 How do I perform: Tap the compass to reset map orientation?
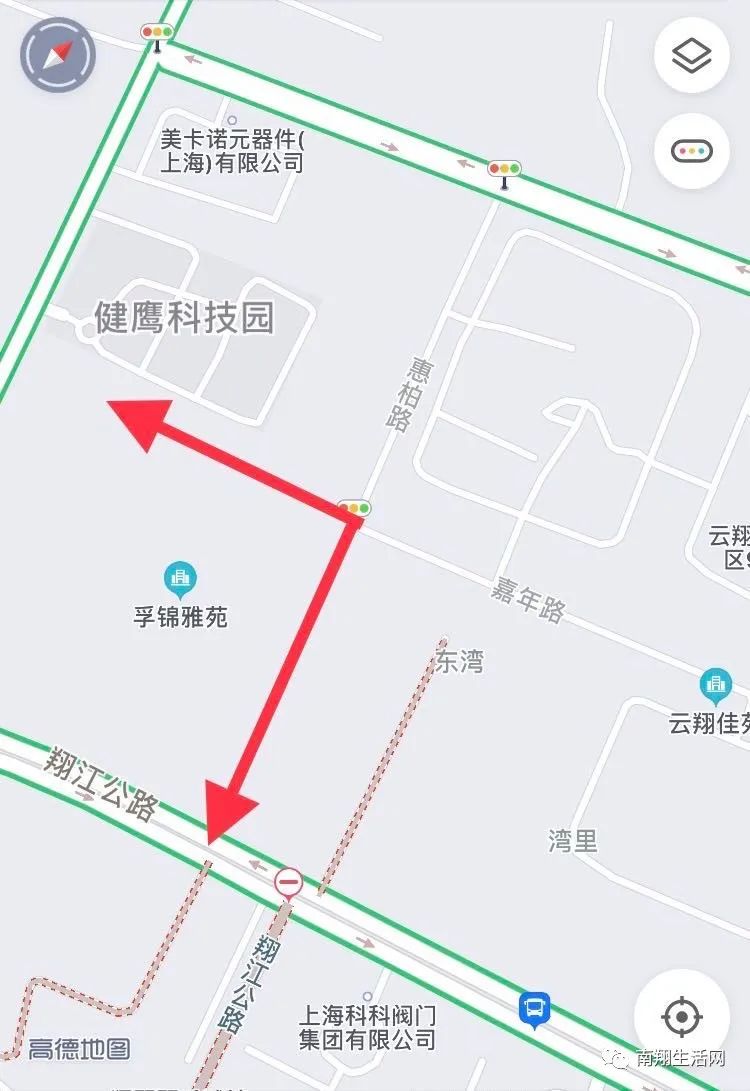(x=58, y=56)
